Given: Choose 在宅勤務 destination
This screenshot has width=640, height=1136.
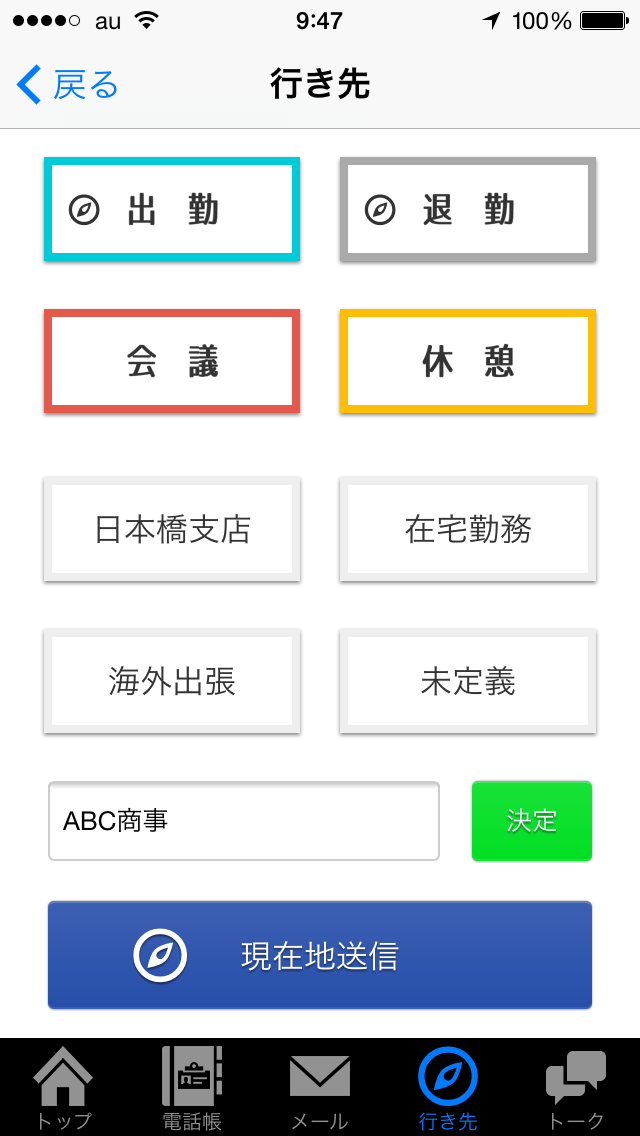Looking at the screenshot, I should (467, 529).
